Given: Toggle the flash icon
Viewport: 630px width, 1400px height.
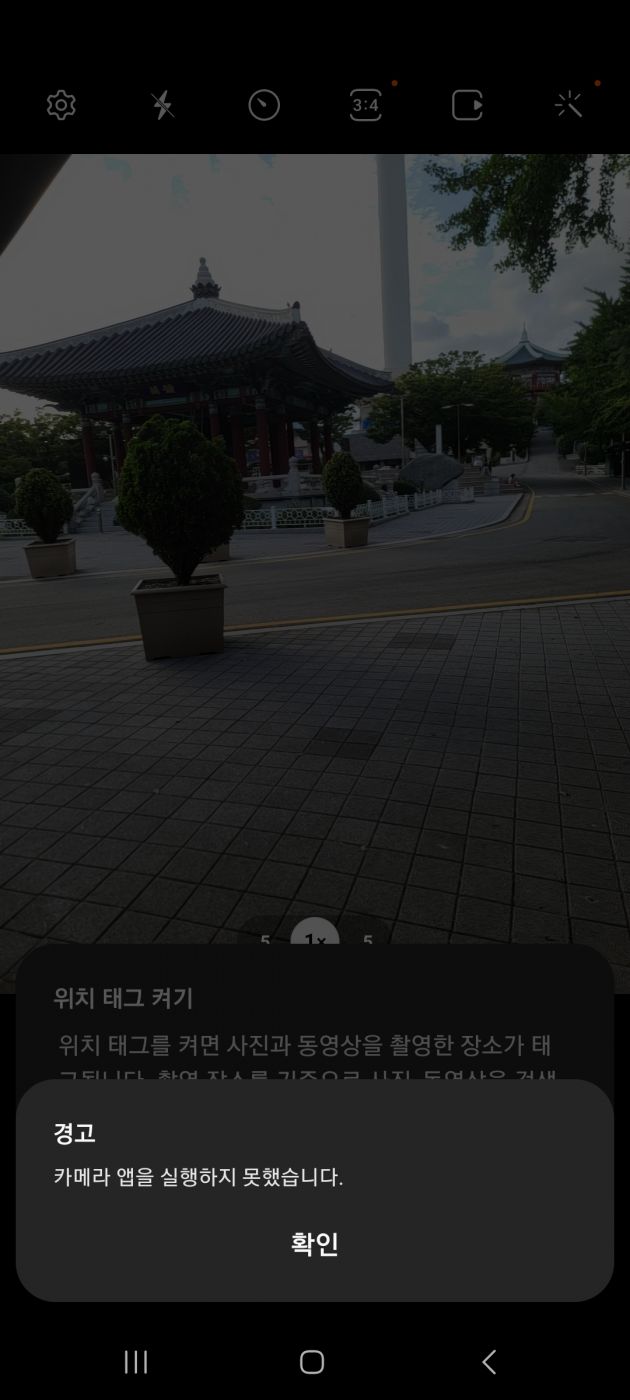Looking at the screenshot, I should [x=163, y=105].
